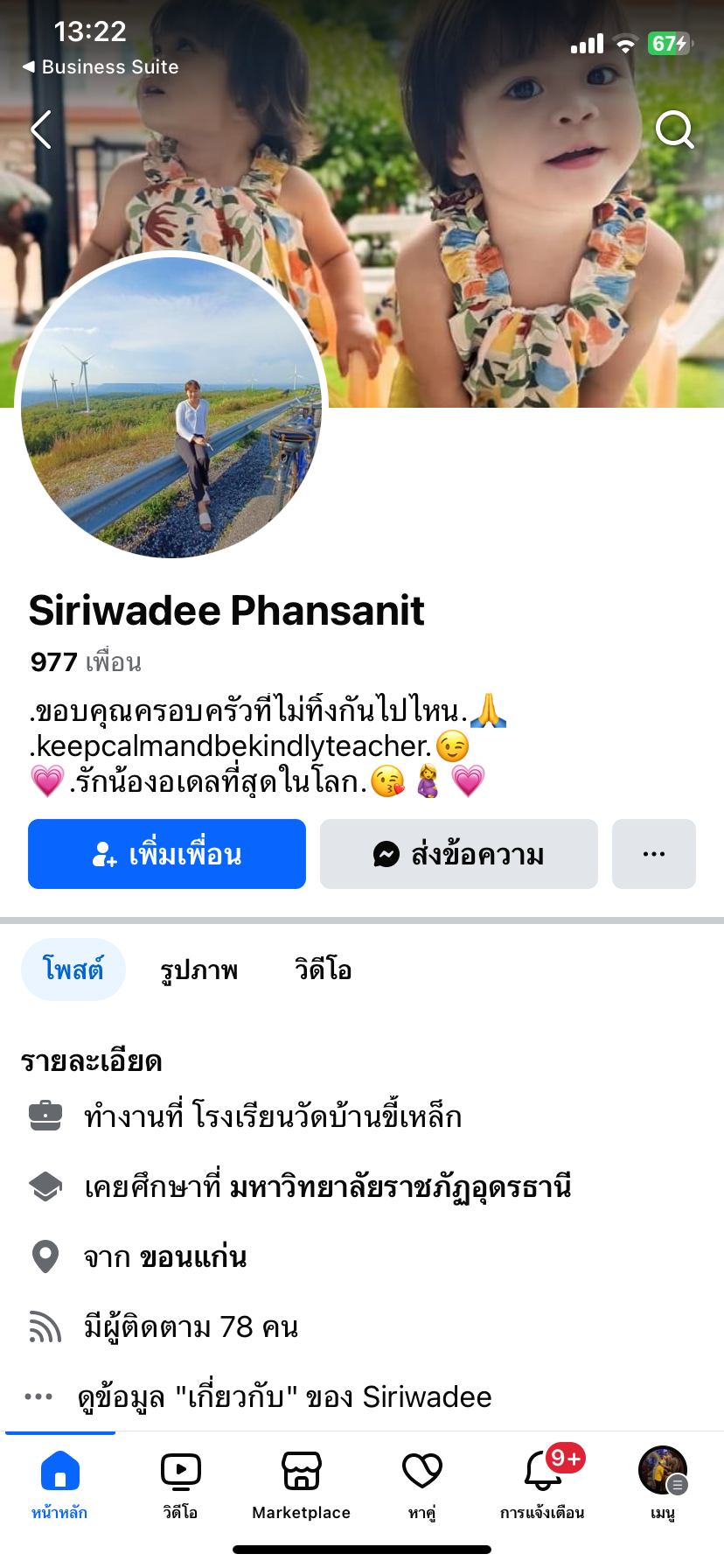
Task: Open the เมนู menu tab
Action: (663, 1482)
